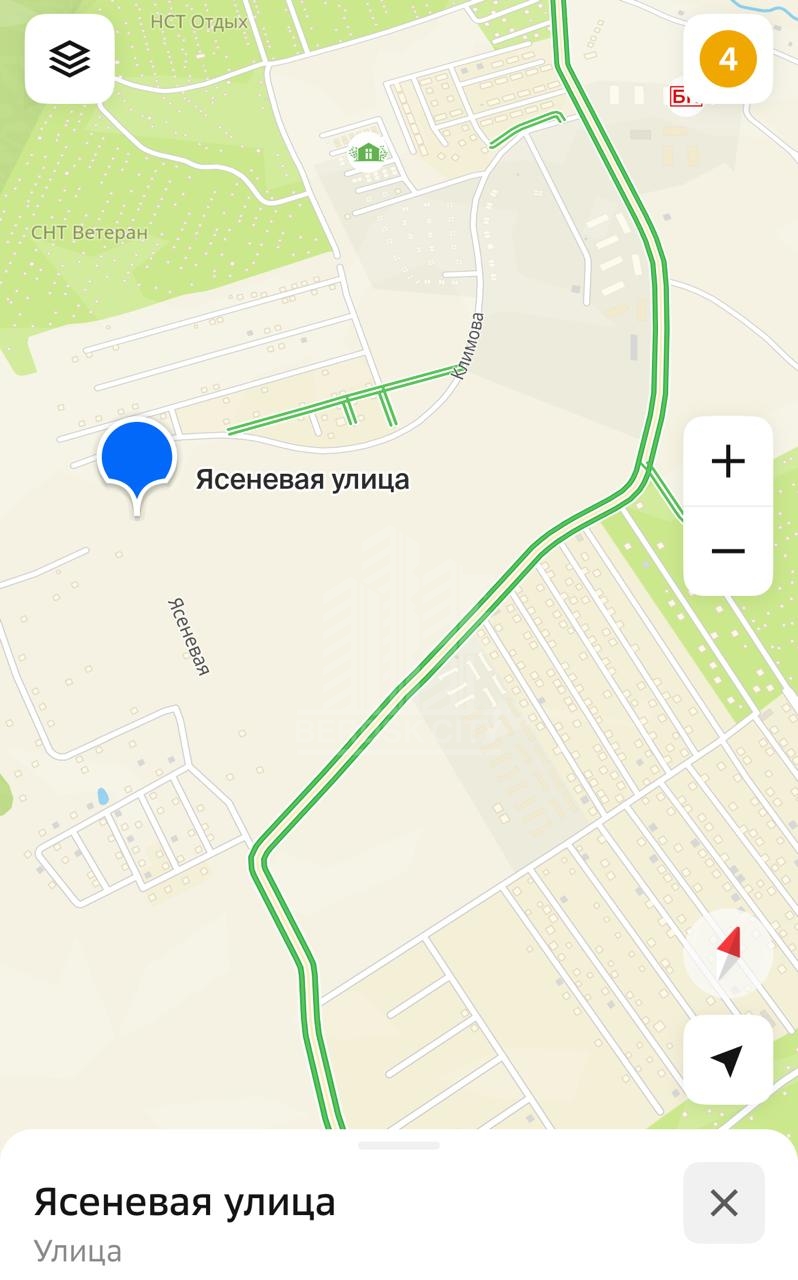Open the map layers menu
This screenshot has height=1280, width=798.
[69, 59]
